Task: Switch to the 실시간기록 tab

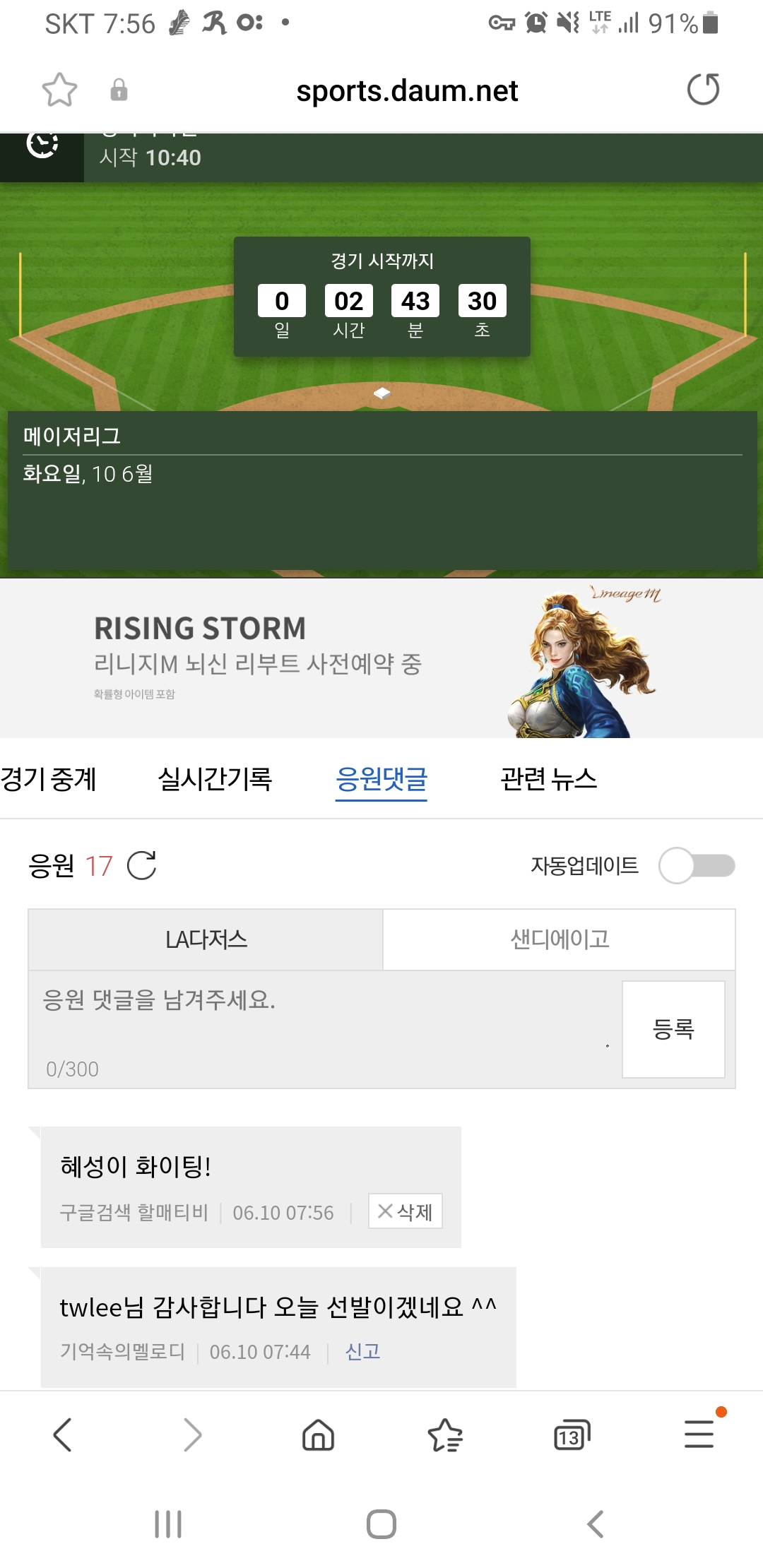Action: point(215,779)
